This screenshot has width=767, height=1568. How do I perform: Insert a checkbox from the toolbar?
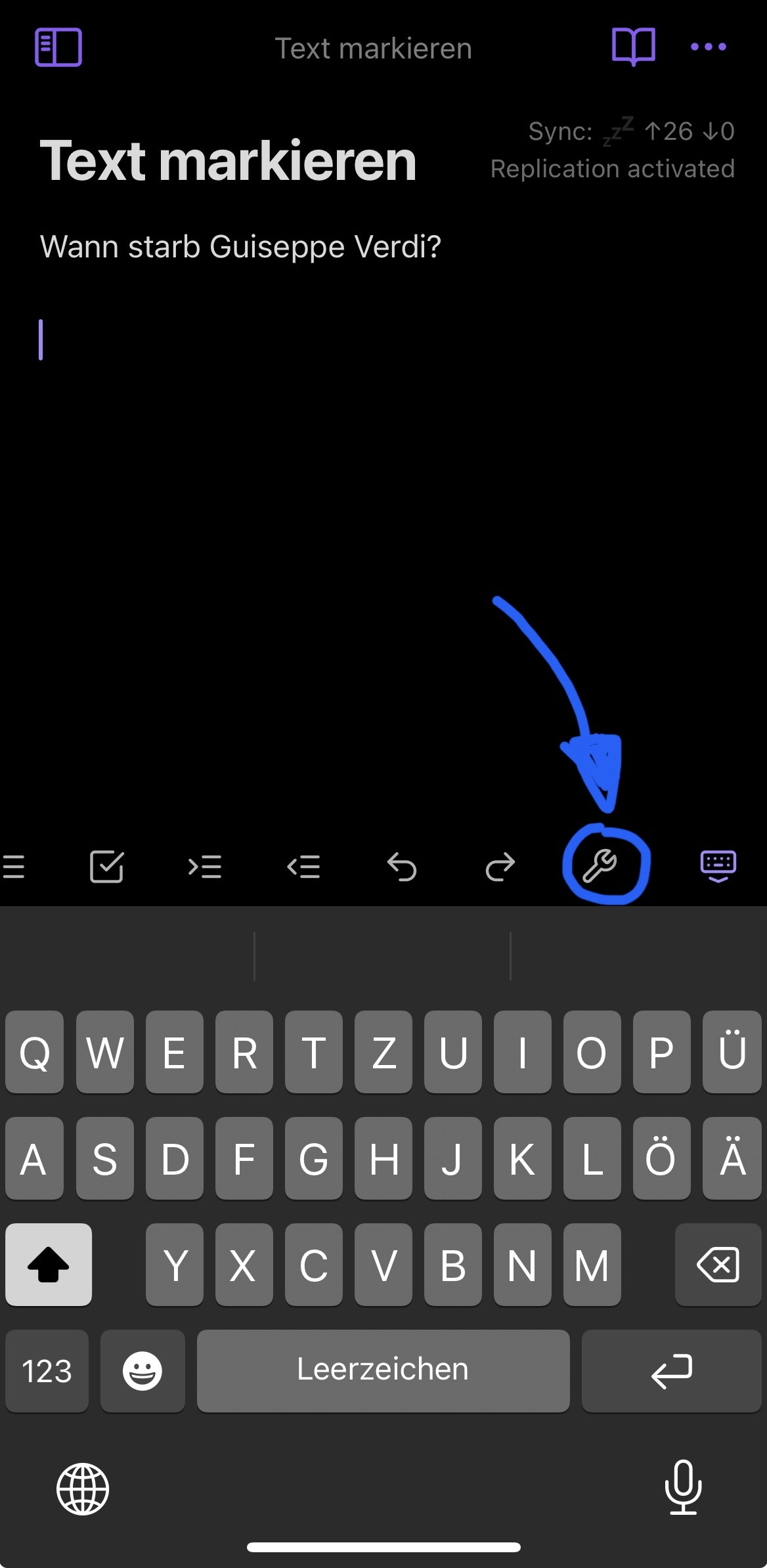coord(106,867)
